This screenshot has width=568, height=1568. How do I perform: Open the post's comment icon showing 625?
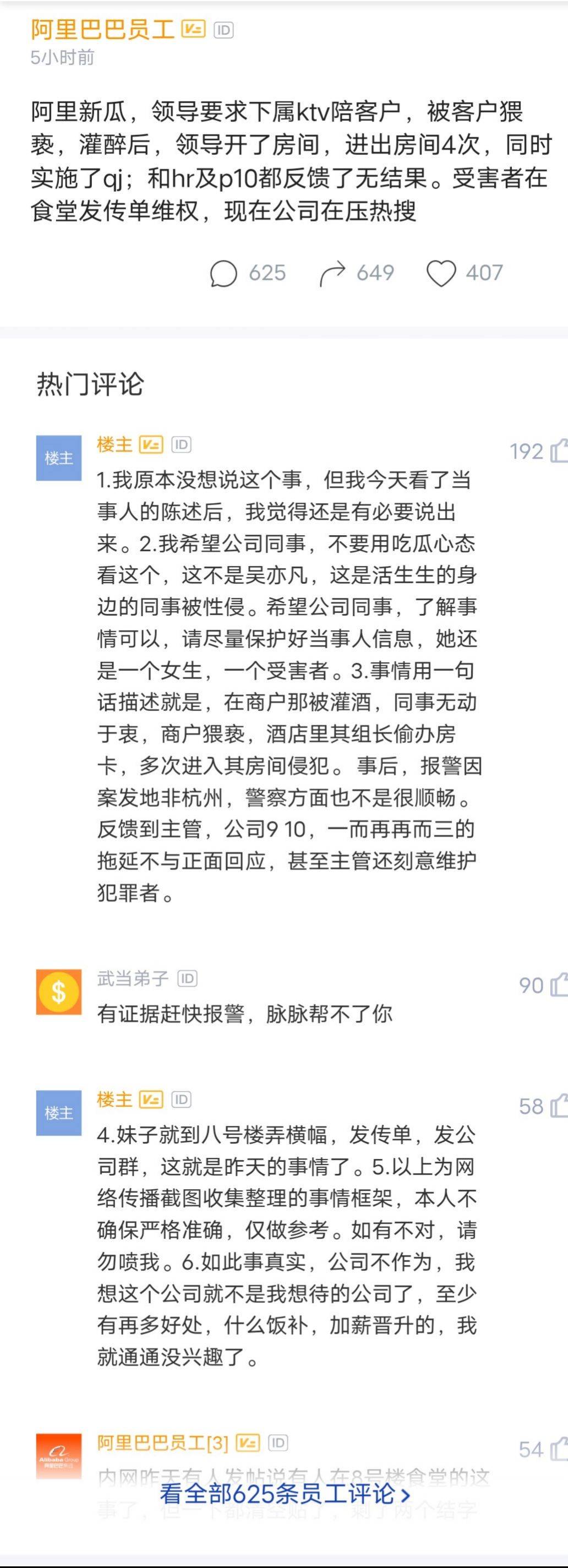(x=223, y=273)
